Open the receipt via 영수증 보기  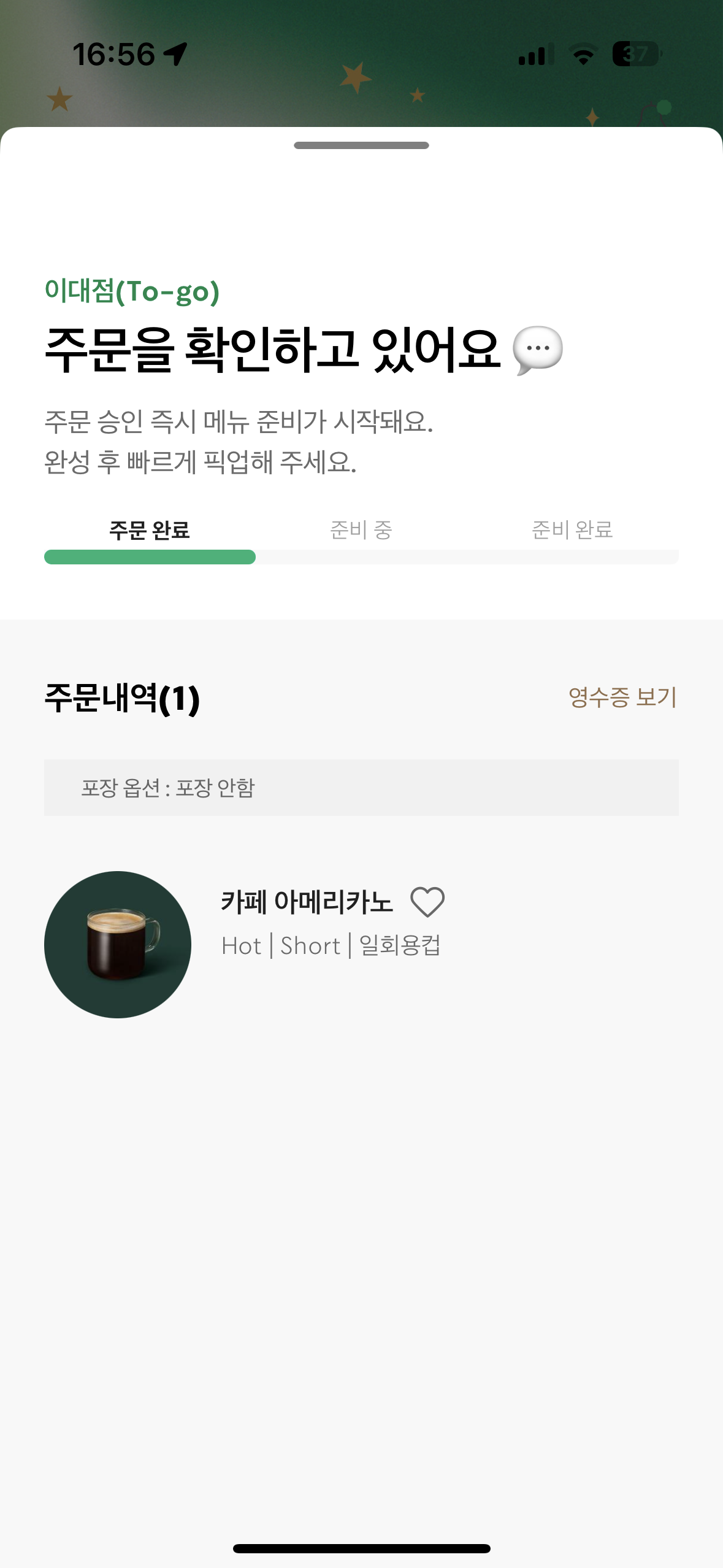pos(622,698)
